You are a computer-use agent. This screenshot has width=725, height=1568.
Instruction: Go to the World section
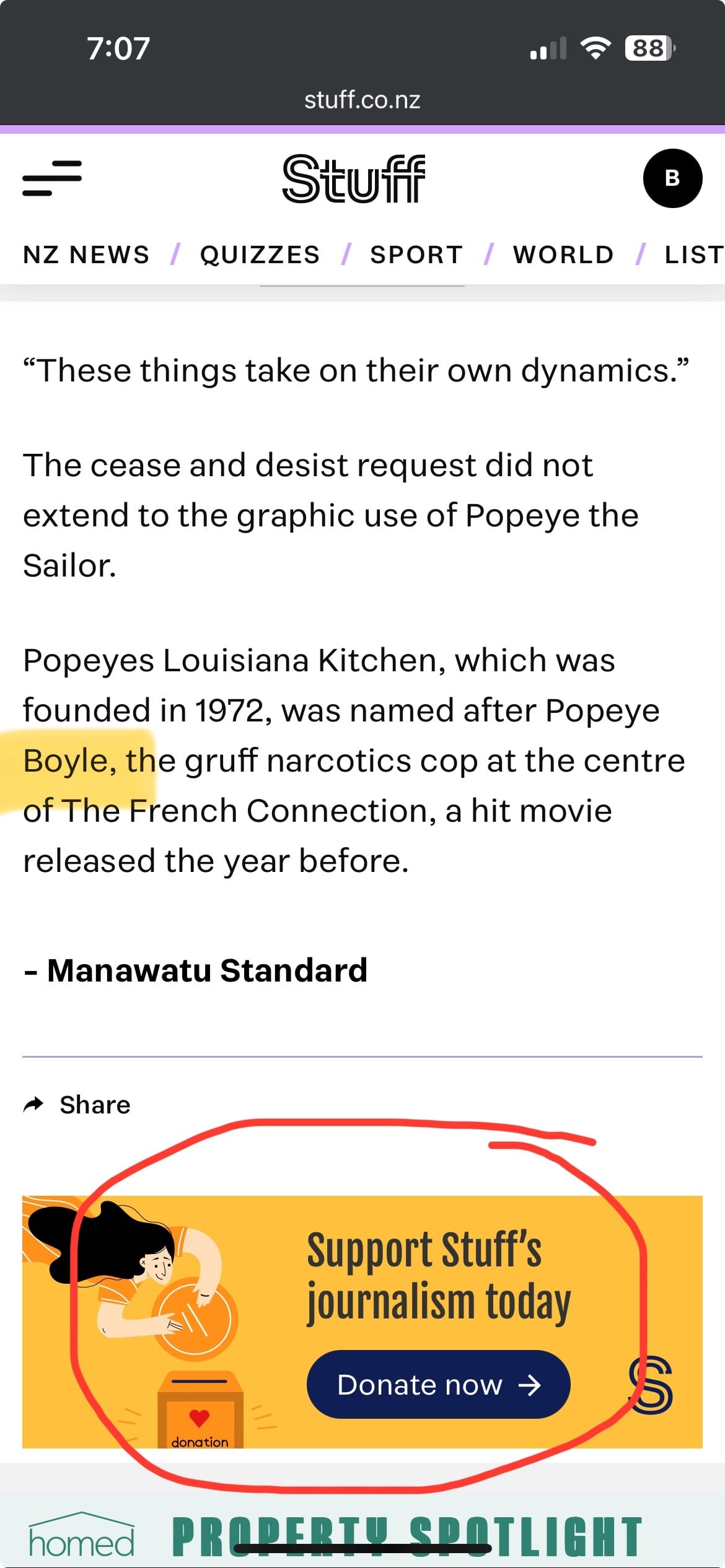click(563, 255)
